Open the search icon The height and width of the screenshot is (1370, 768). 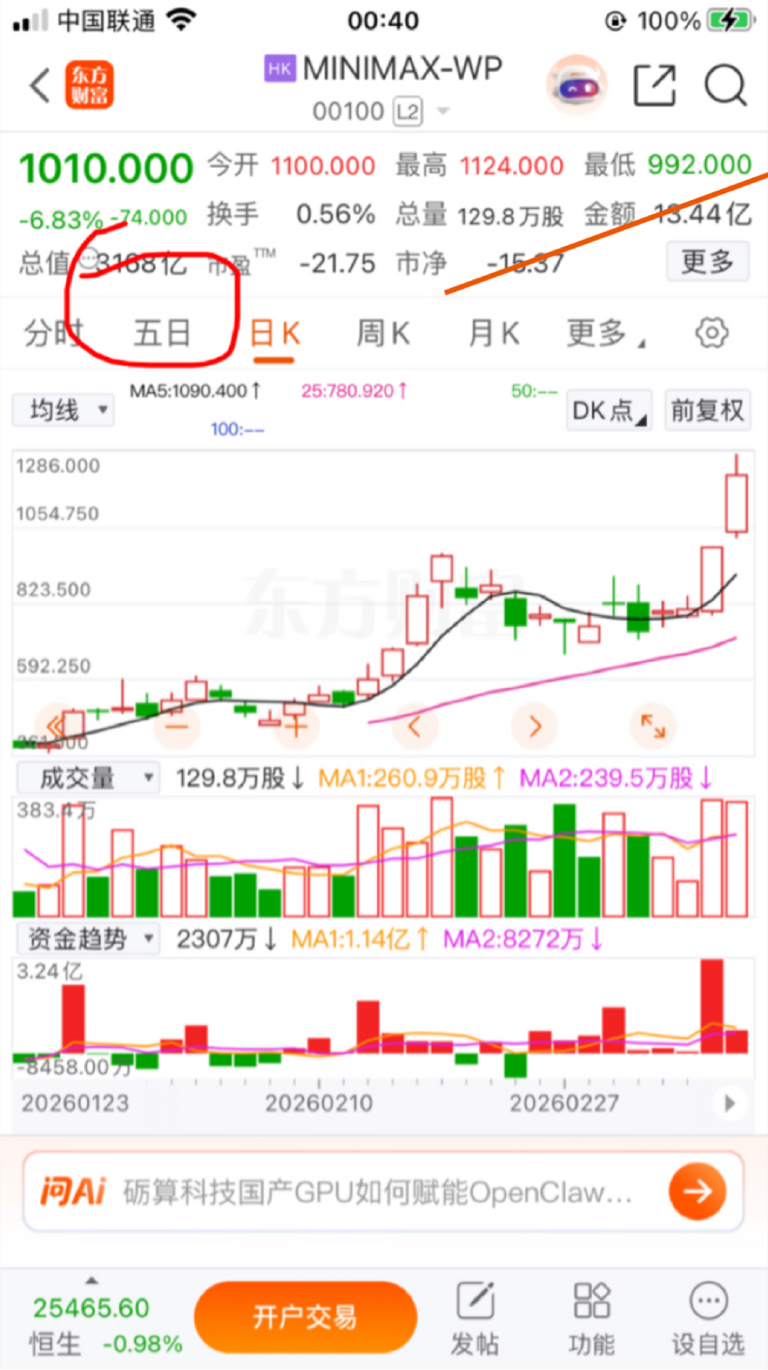pos(726,86)
